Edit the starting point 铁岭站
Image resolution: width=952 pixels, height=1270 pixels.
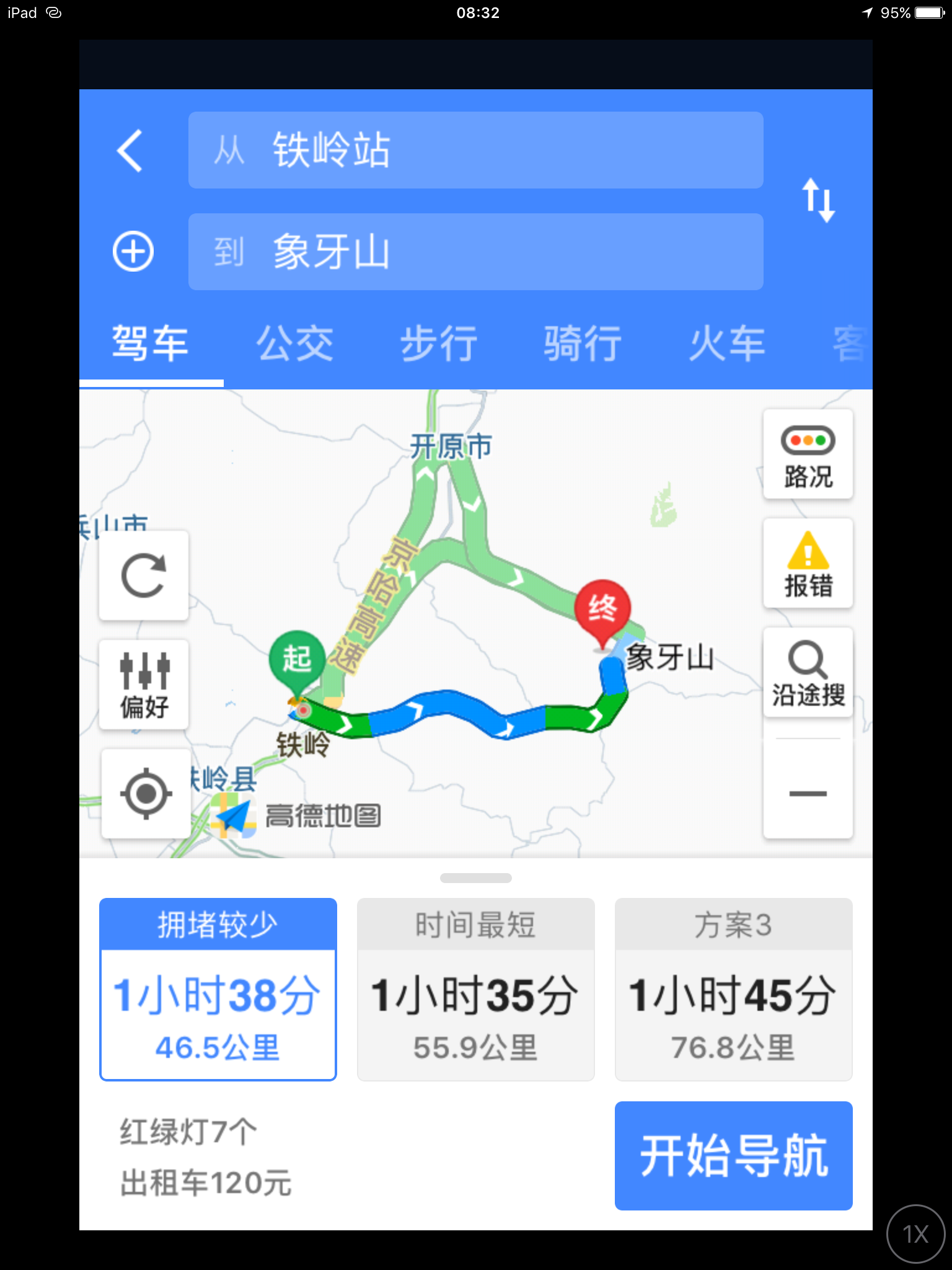coord(475,150)
